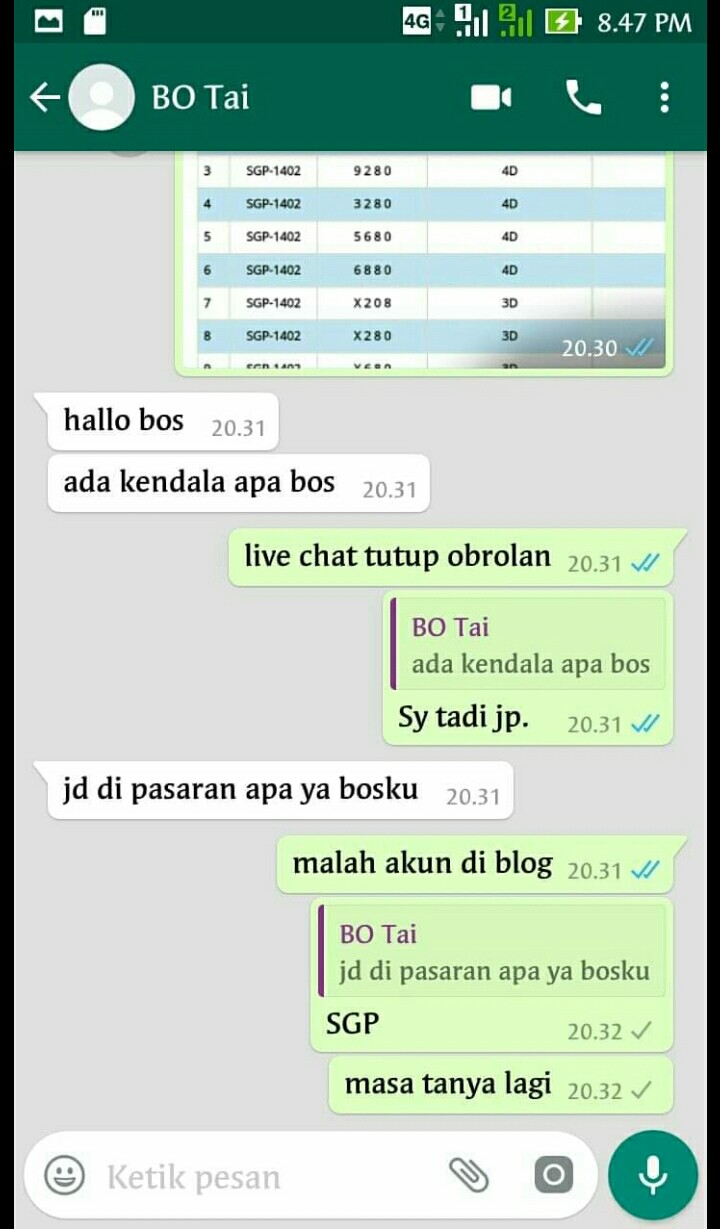This screenshot has width=720, height=1229.
Task: Start a video call with BO Tai
Action: pos(491,97)
